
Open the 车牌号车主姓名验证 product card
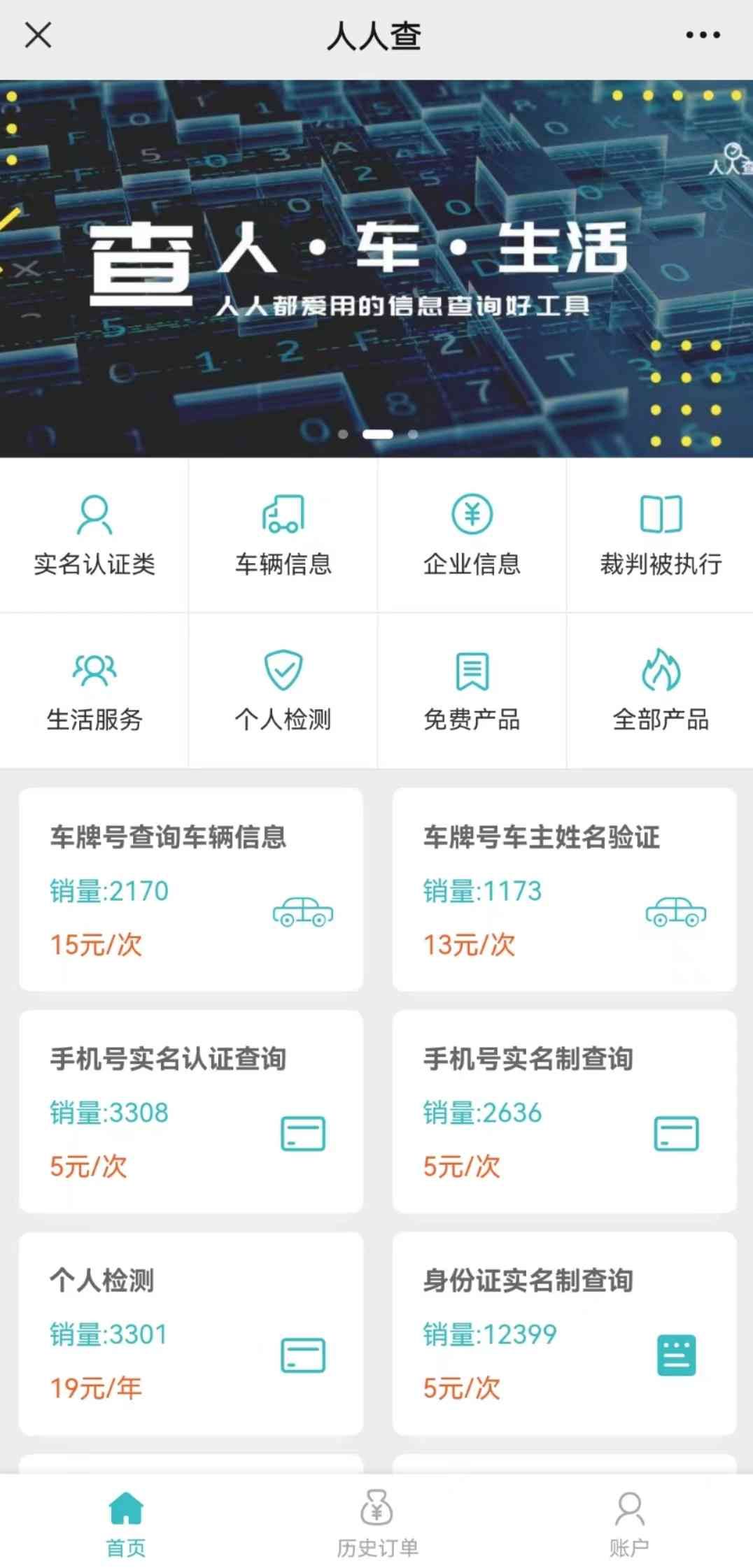click(564, 889)
